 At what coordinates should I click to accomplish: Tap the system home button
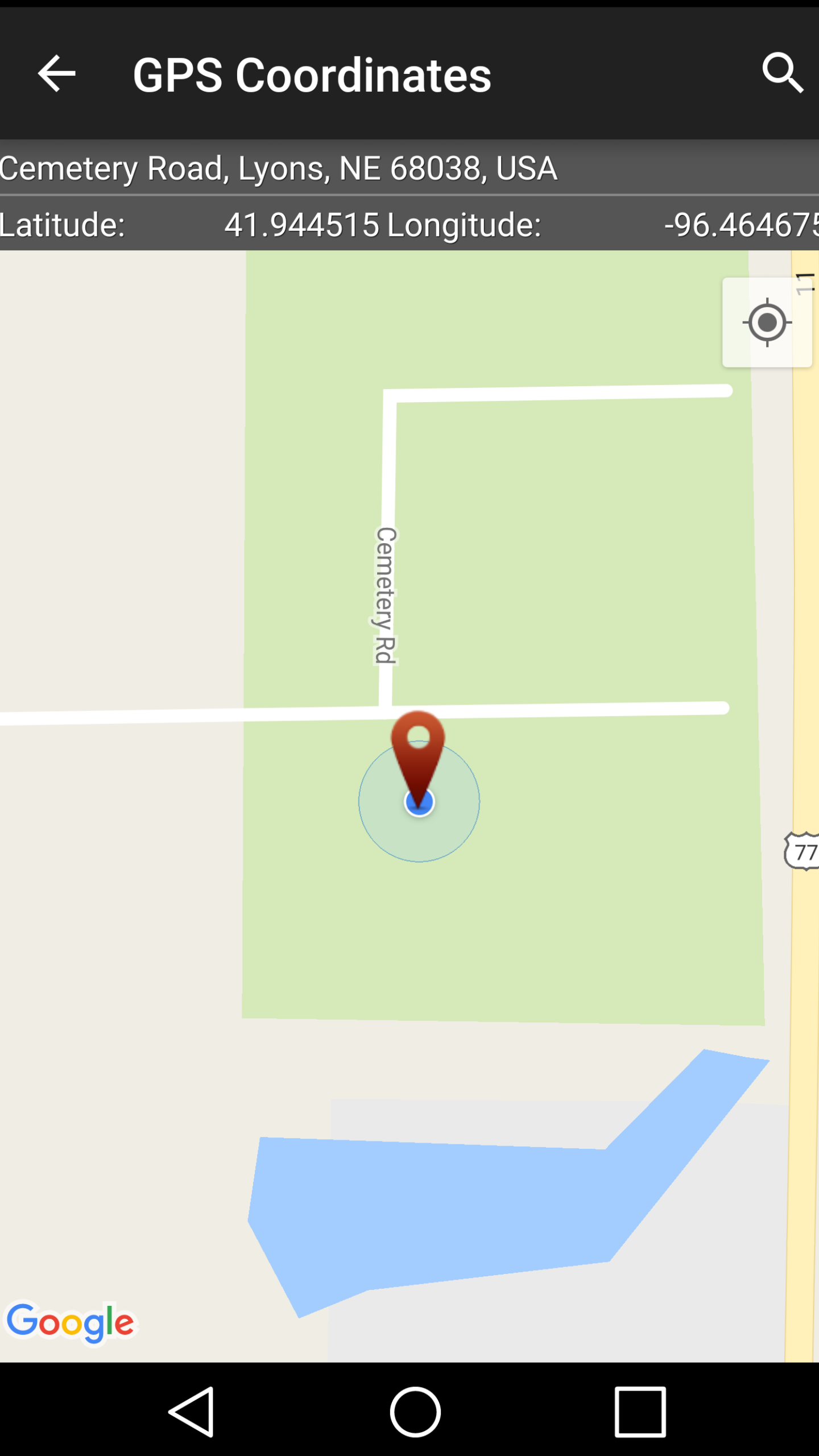click(415, 1412)
